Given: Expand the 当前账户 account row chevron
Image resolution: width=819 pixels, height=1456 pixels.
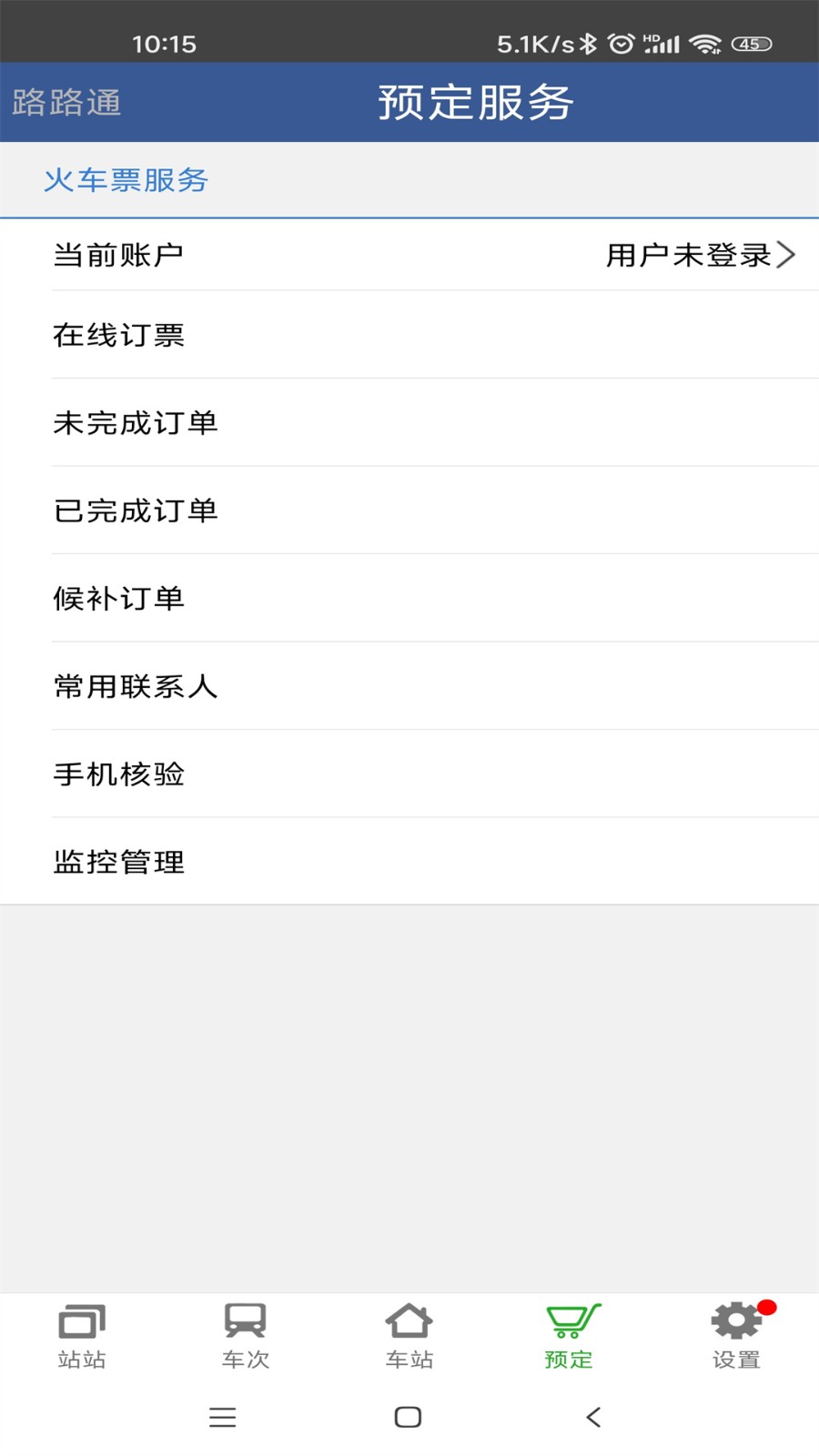Looking at the screenshot, I should point(788,256).
